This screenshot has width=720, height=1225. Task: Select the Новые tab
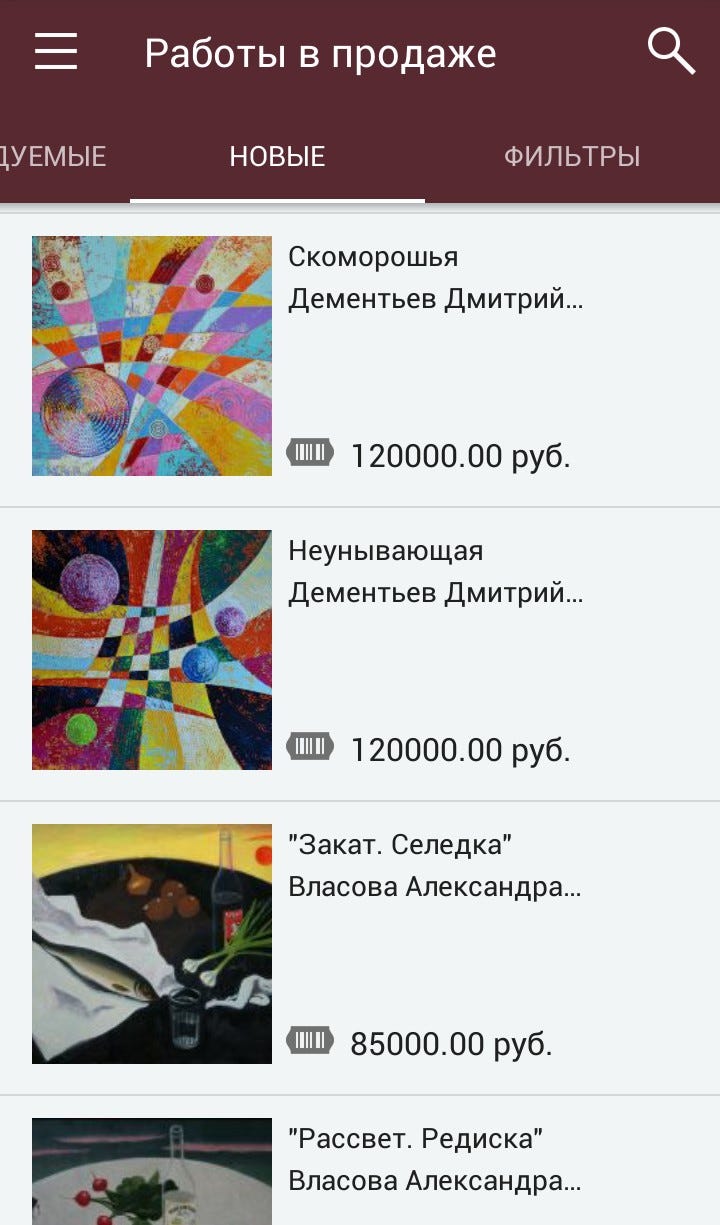[277, 157]
